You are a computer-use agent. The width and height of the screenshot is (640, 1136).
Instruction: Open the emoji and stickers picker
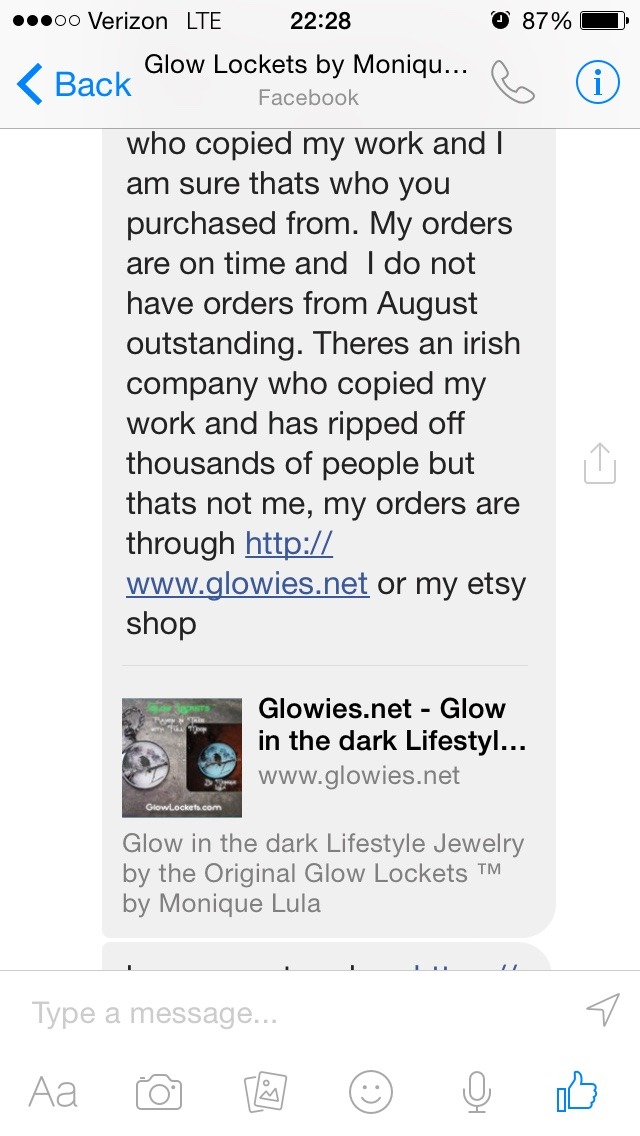(x=371, y=1092)
